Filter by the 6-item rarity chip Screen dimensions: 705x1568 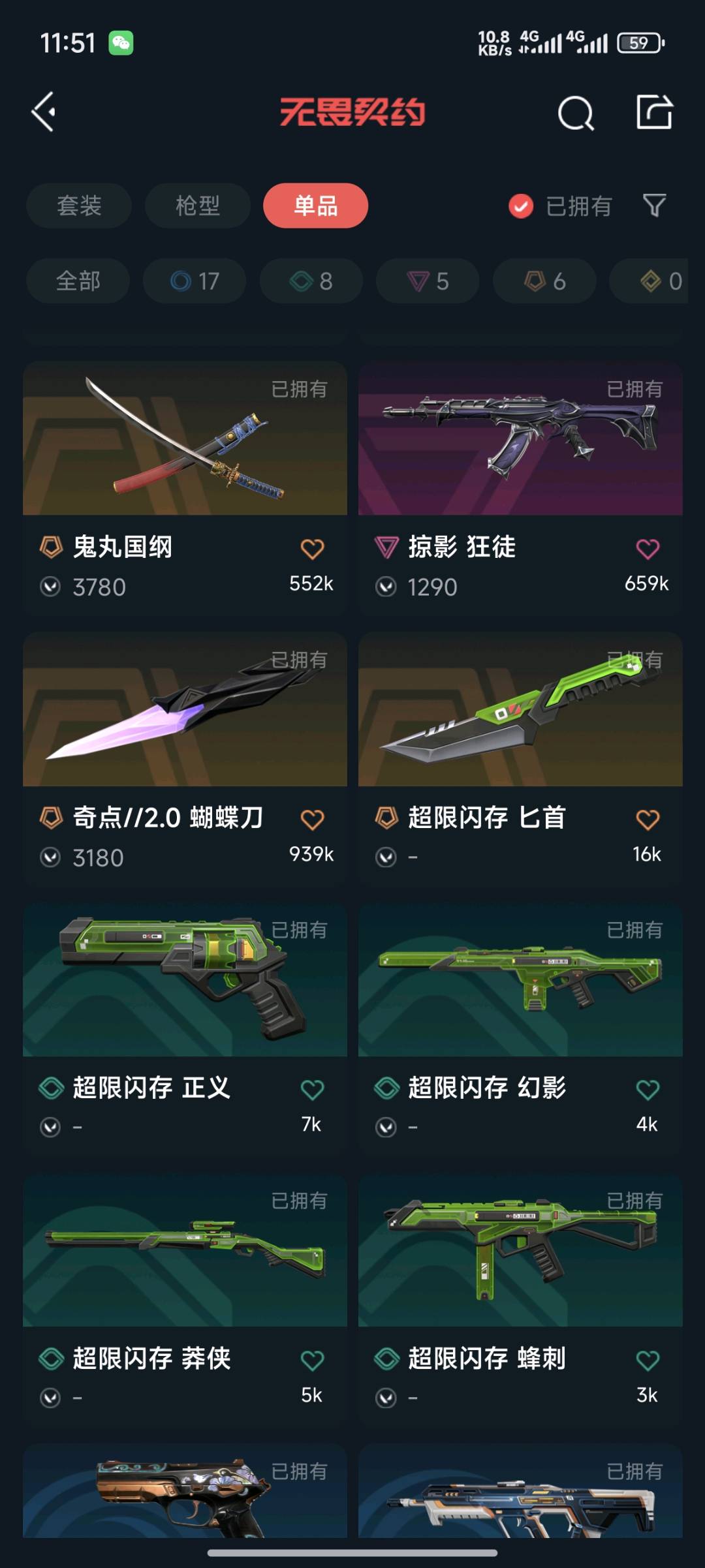coord(544,281)
